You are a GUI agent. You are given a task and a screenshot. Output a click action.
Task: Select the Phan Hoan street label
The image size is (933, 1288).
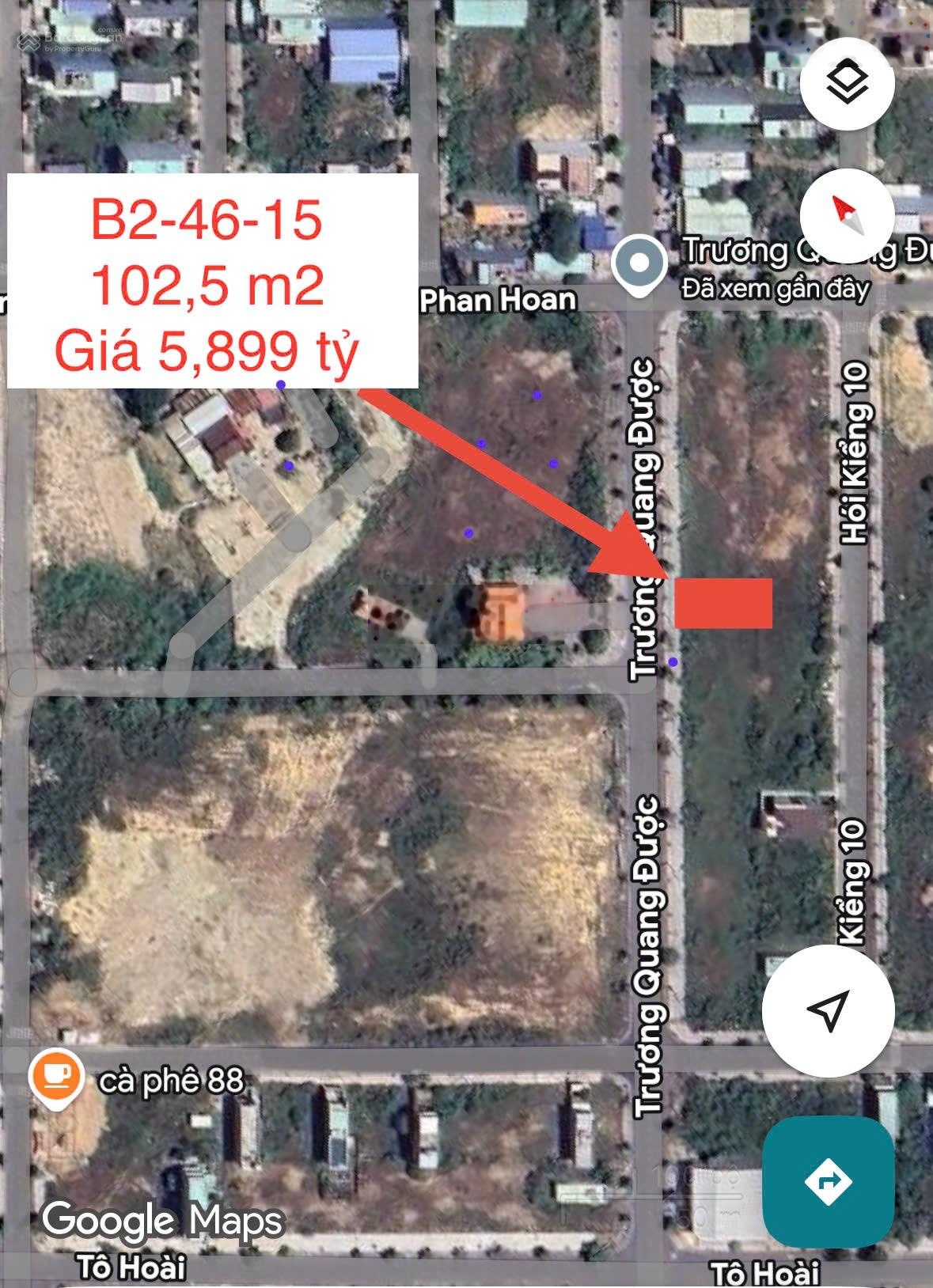click(x=497, y=301)
